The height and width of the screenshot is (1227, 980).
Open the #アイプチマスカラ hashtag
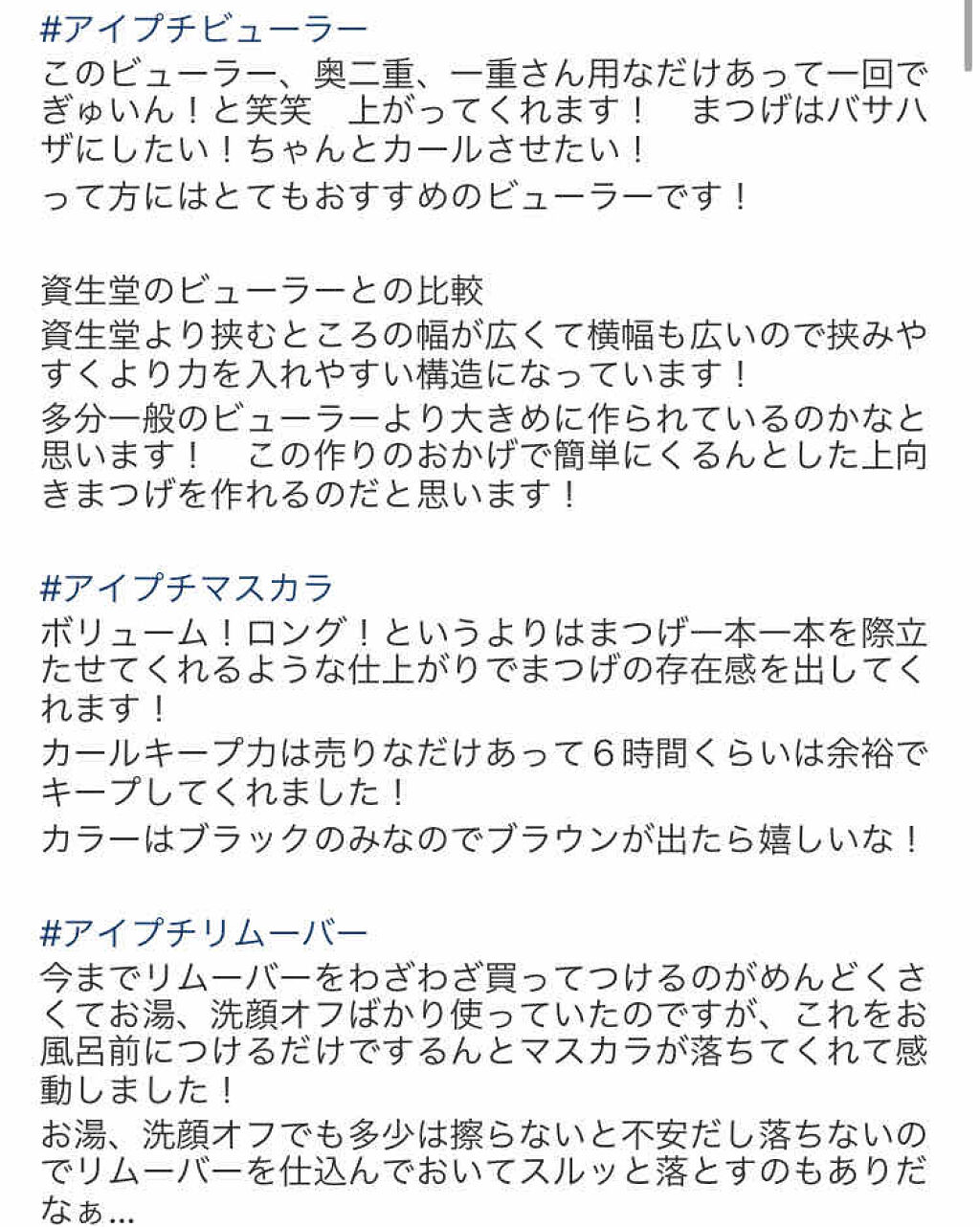click(188, 586)
